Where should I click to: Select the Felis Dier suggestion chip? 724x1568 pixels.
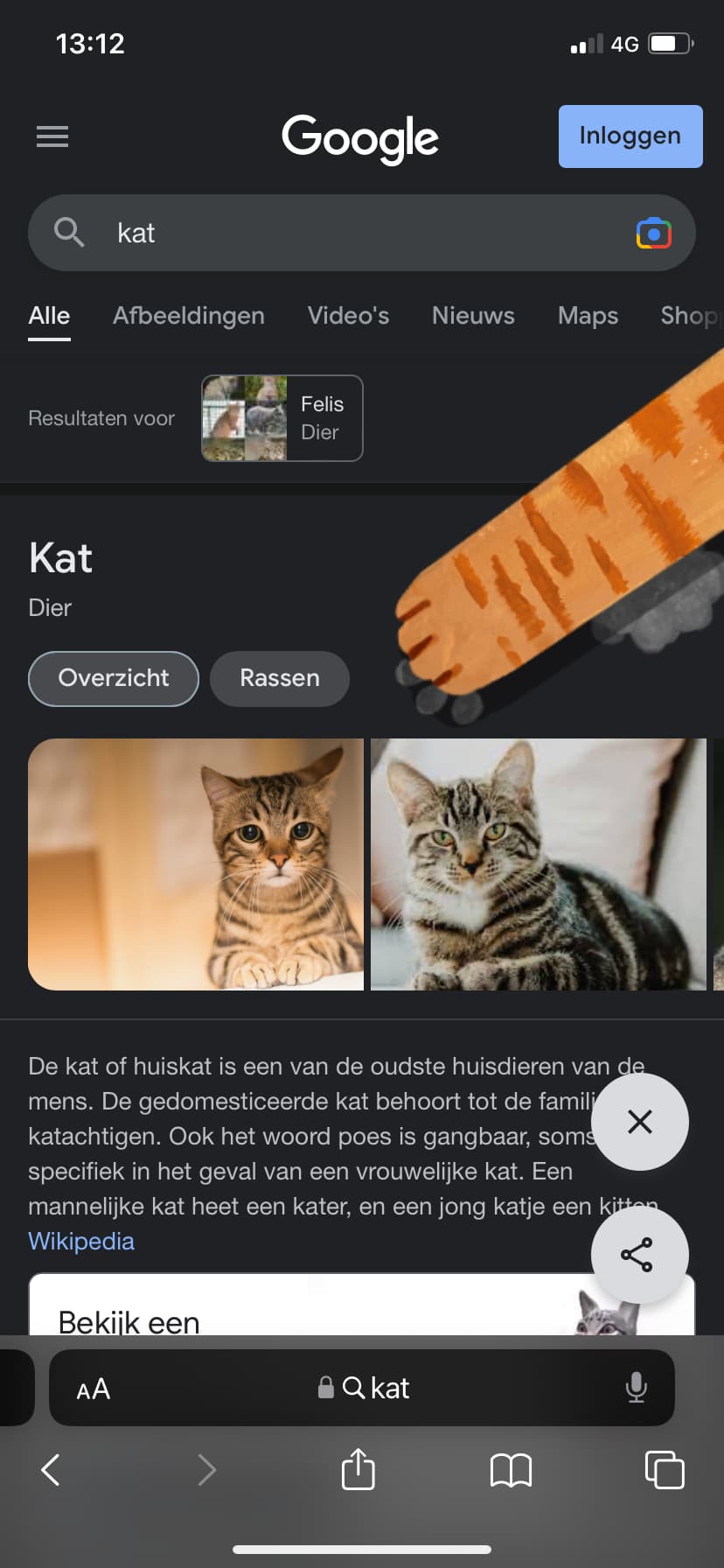tap(282, 418)
